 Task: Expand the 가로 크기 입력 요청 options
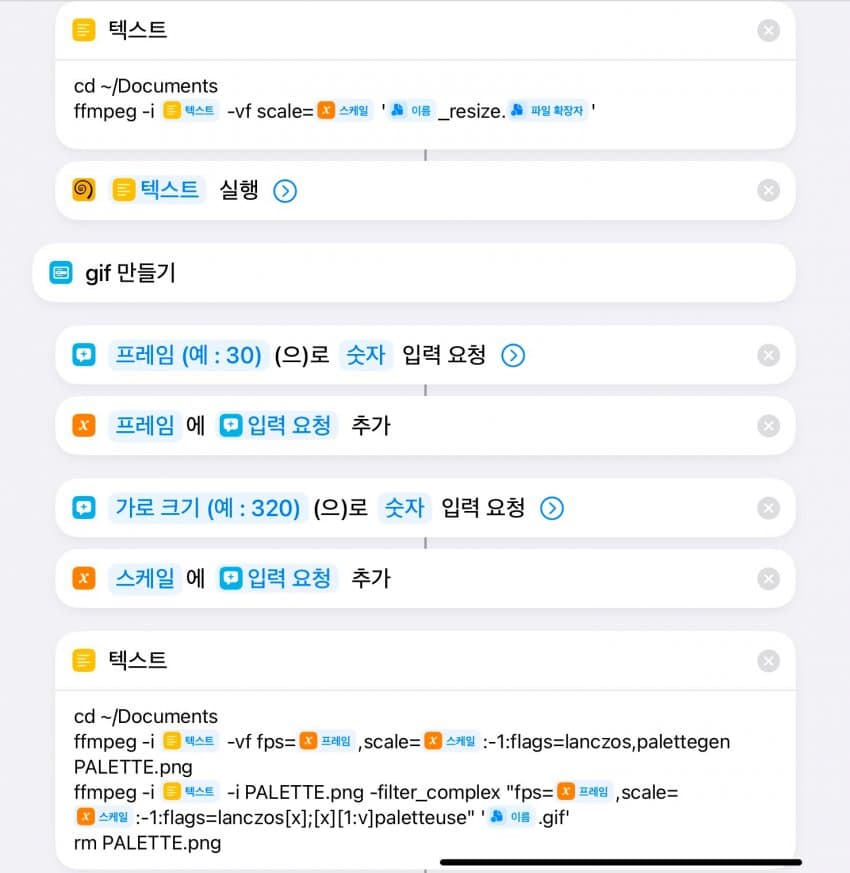[x=552, y=508]
